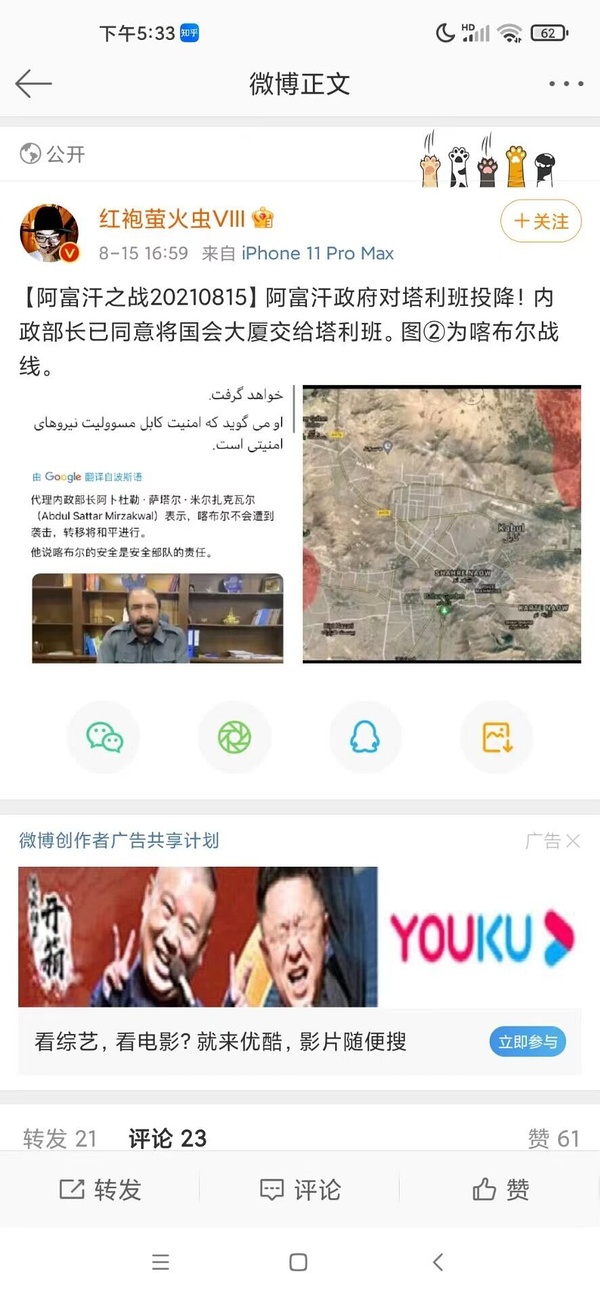Viewport: 600px width, 1300px height.
Task: Write a comment via the bottom 评论 button
Action: [300, 1190]
